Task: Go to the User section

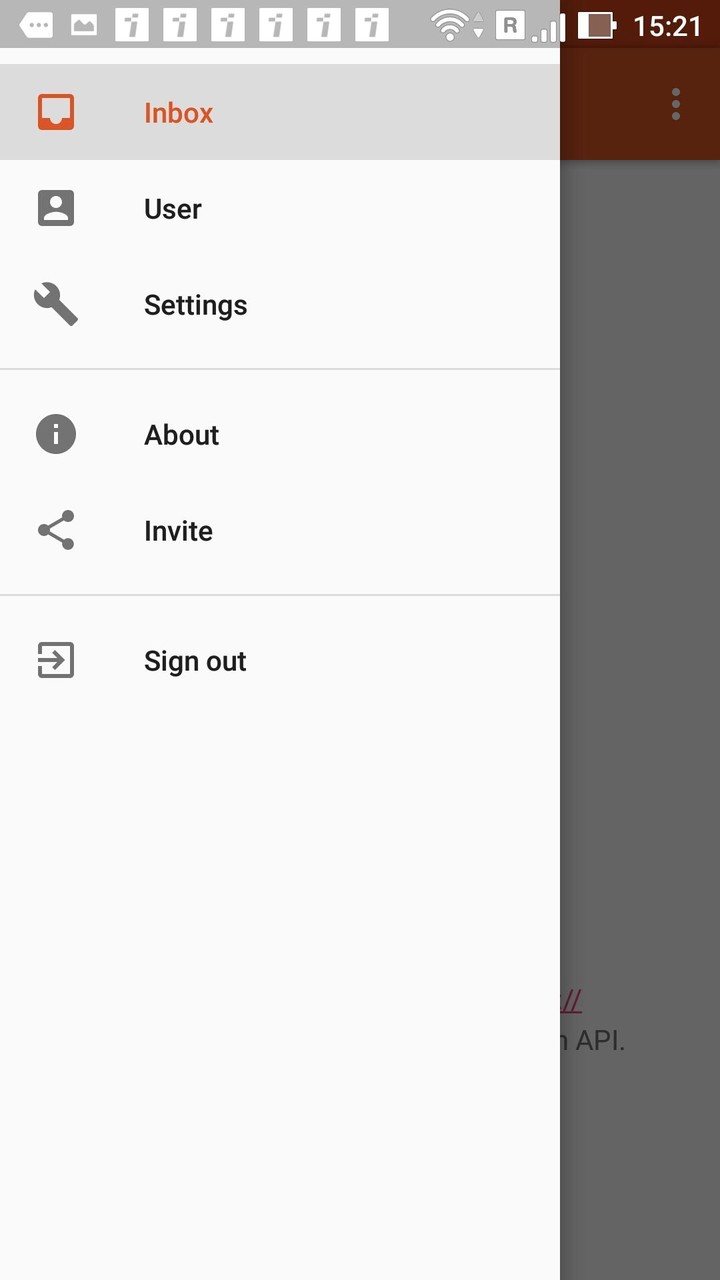Action: click(173, 209)
